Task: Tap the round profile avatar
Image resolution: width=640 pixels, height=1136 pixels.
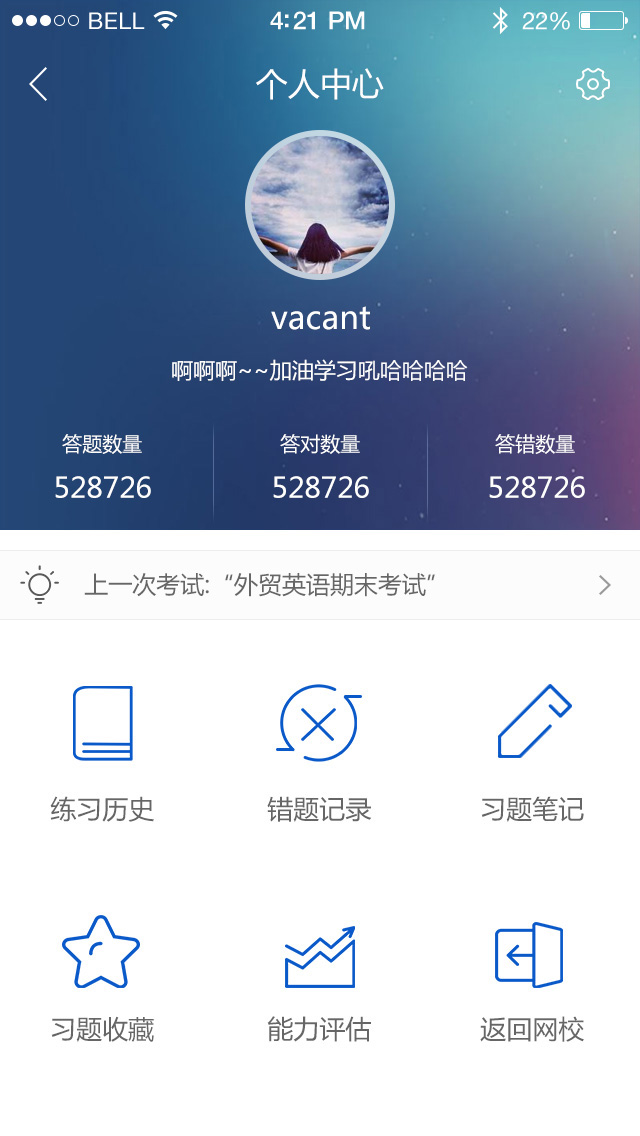Action: click(320, 205)
